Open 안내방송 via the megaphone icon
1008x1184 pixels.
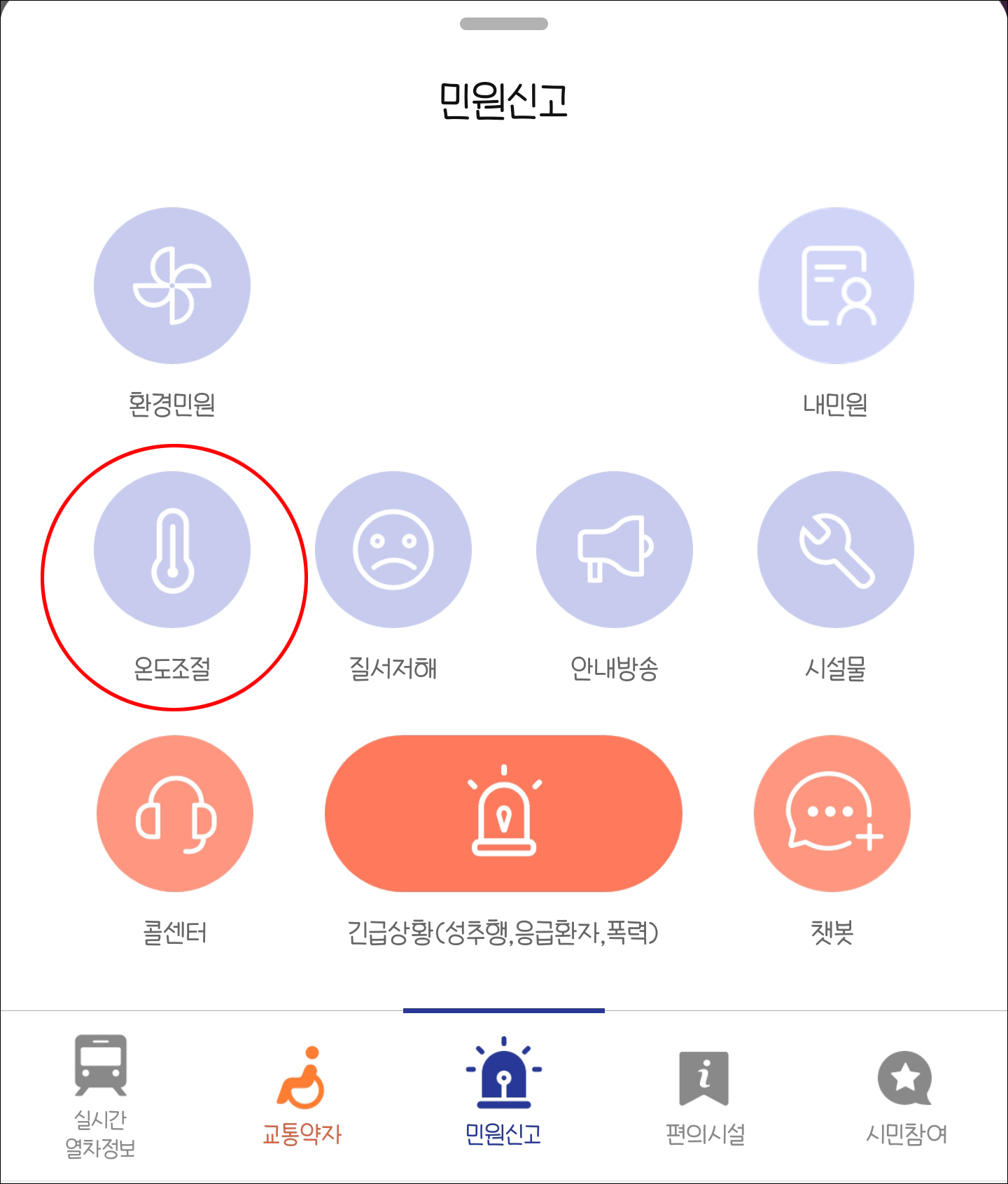coord(615,550)
